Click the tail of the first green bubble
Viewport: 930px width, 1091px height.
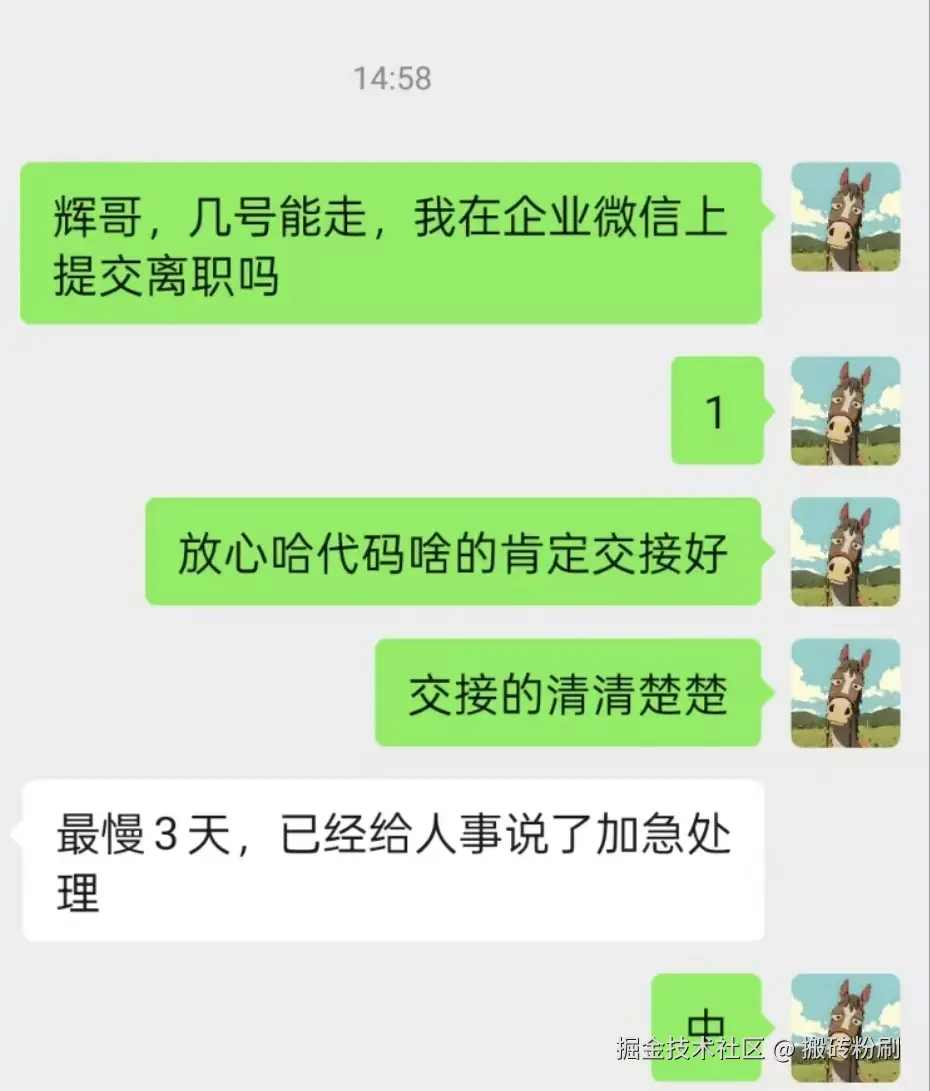coord(770,215)
